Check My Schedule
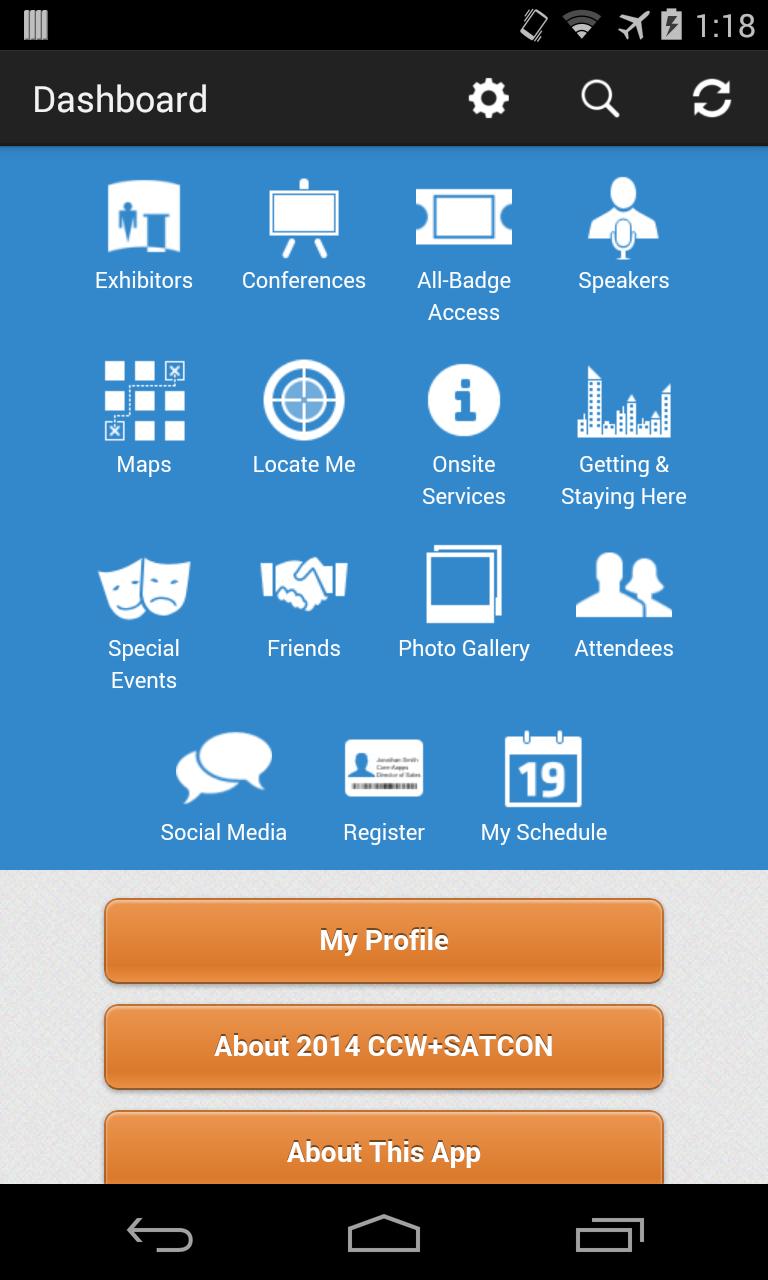This screenshot has width=768, height=1280. [544, 787]
